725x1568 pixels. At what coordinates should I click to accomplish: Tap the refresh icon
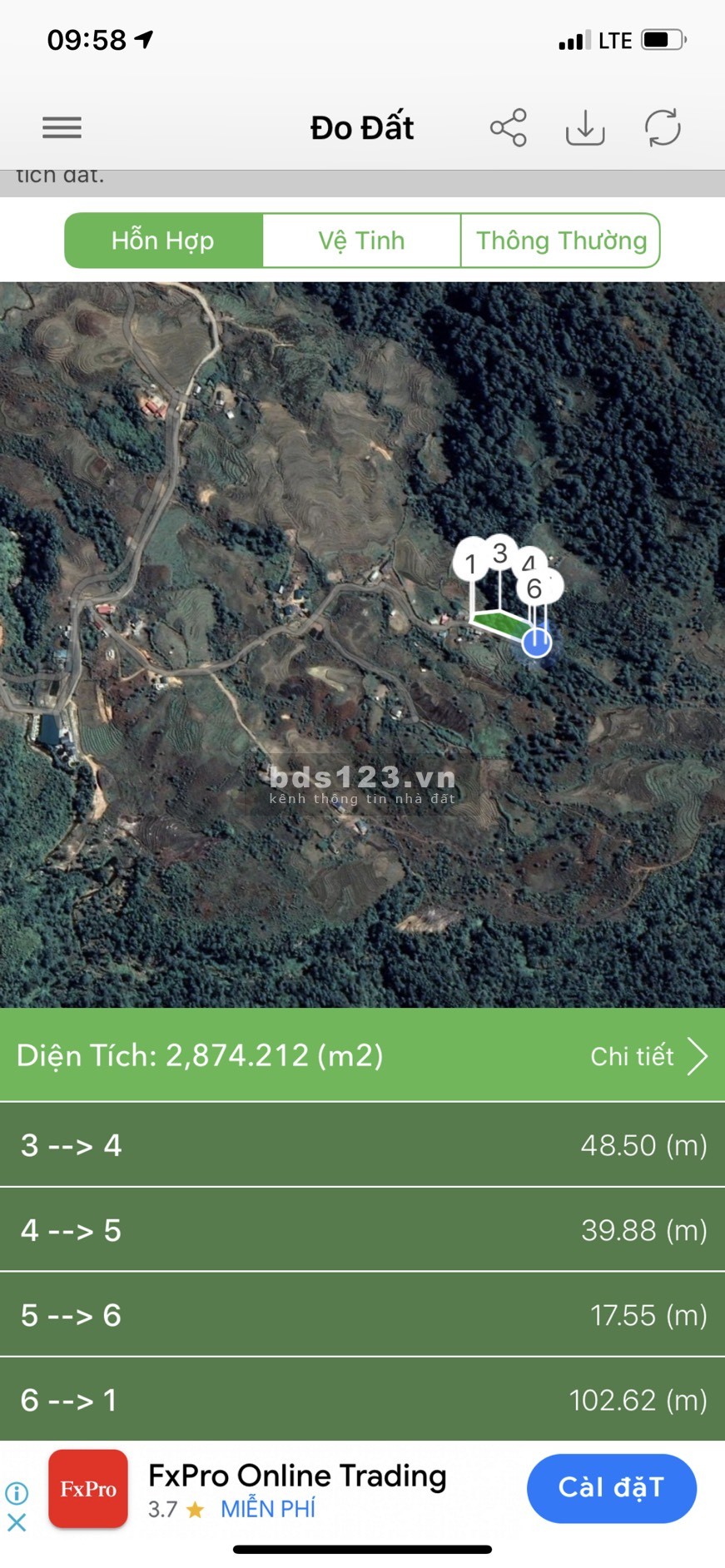pyautogui.click(x=663, y=128)
